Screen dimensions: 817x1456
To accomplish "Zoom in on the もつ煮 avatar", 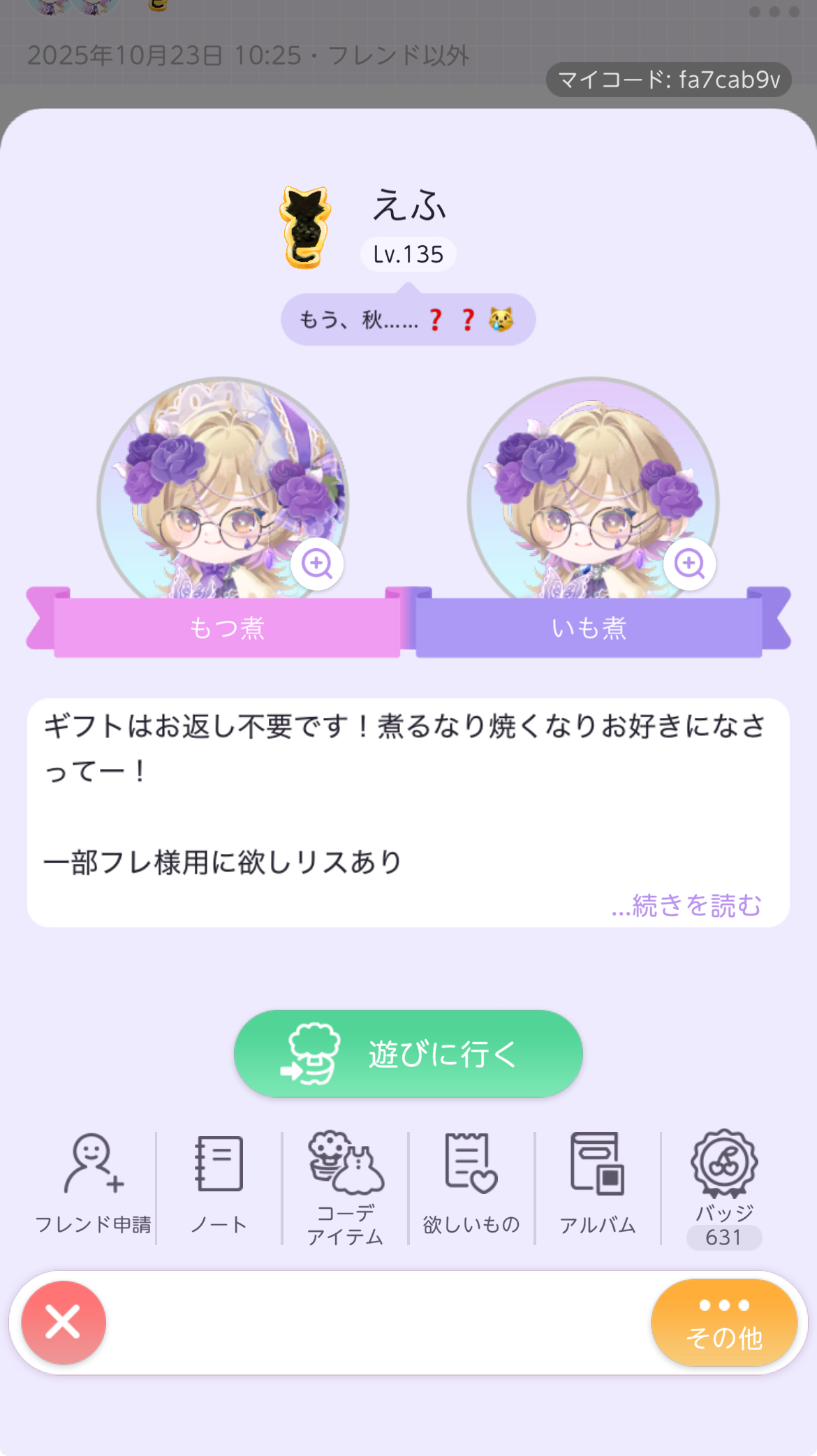I will (x=317, y=564).
